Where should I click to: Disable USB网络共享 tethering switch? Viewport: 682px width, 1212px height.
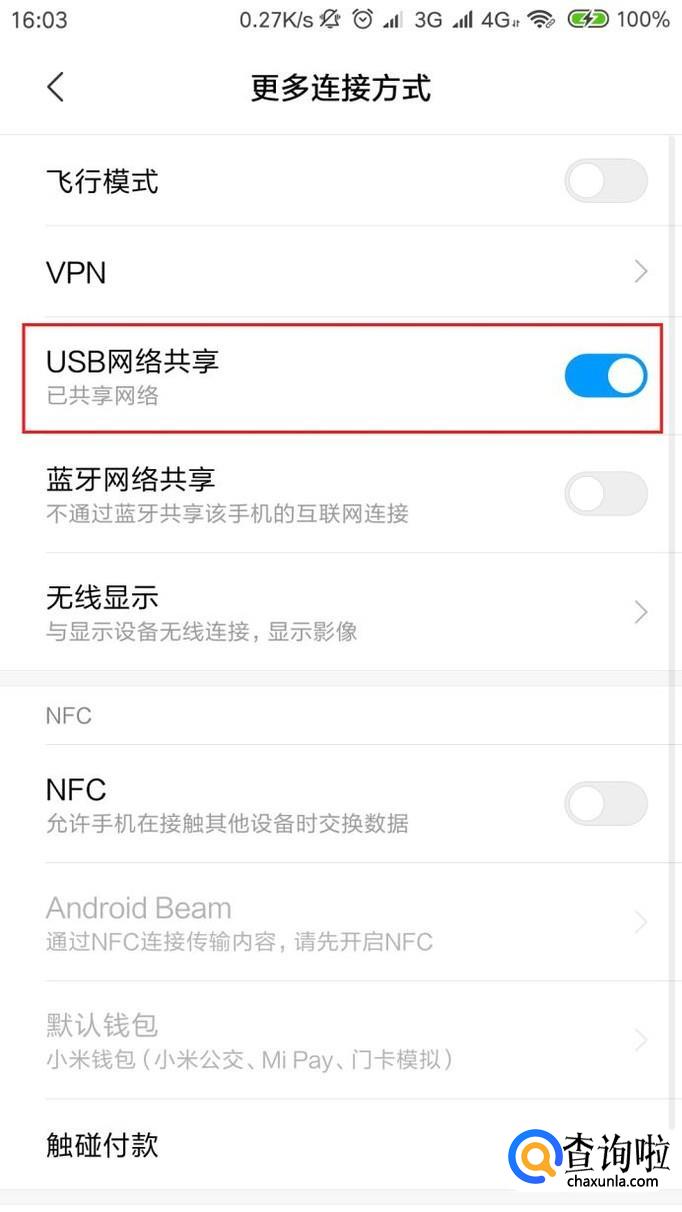tap(605, 377)
